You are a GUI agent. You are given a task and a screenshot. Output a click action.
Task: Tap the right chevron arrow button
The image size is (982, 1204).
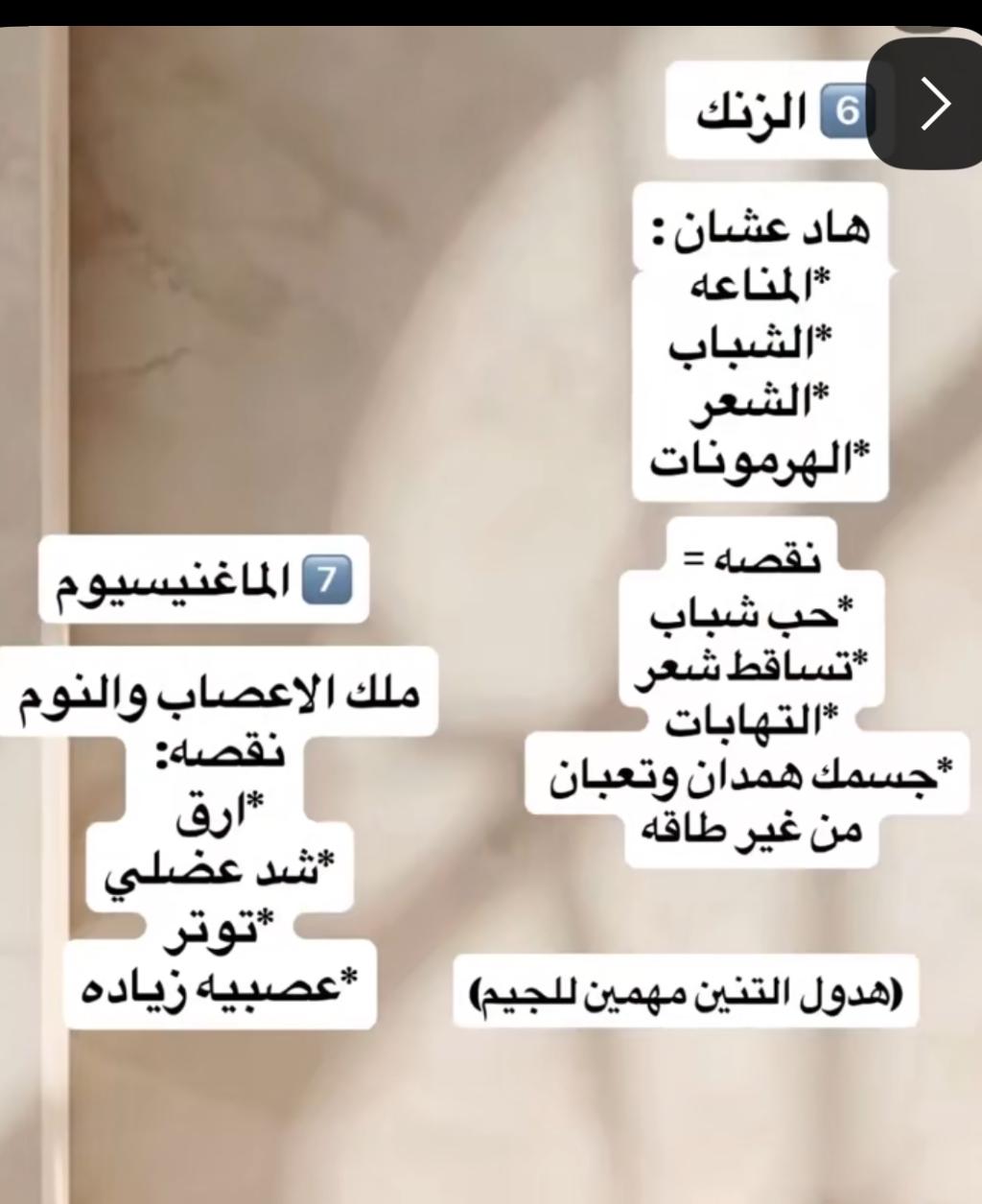(x=932, y=104)
